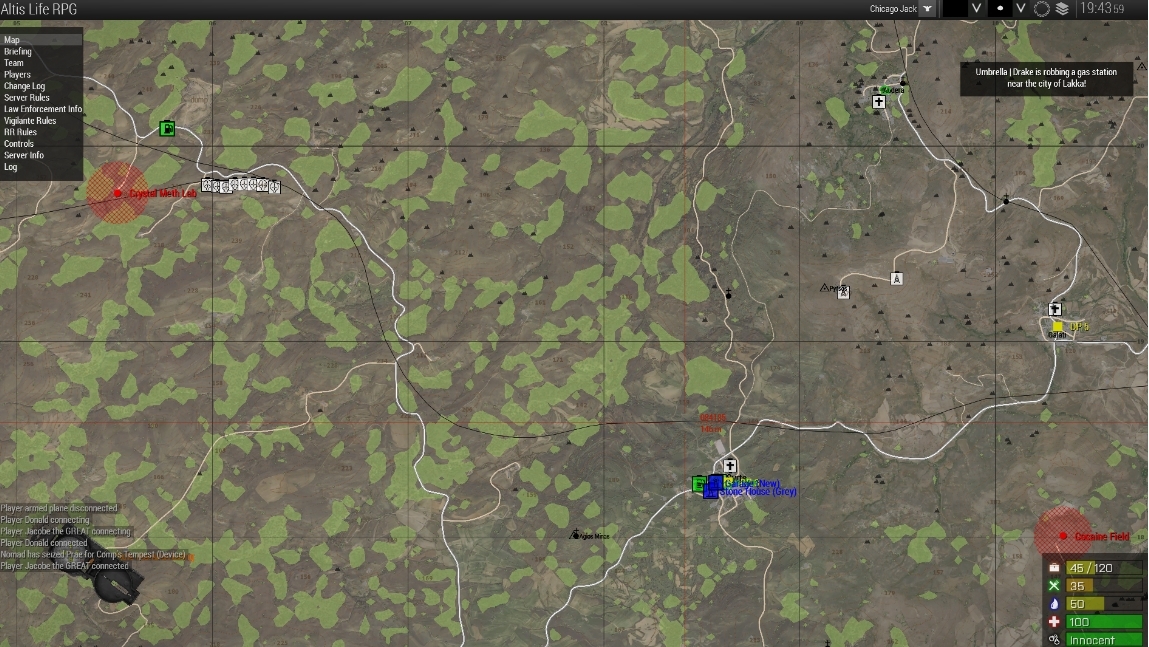The image size is (1149, 647).
Task: Open the Log entry
Action: 11,167
